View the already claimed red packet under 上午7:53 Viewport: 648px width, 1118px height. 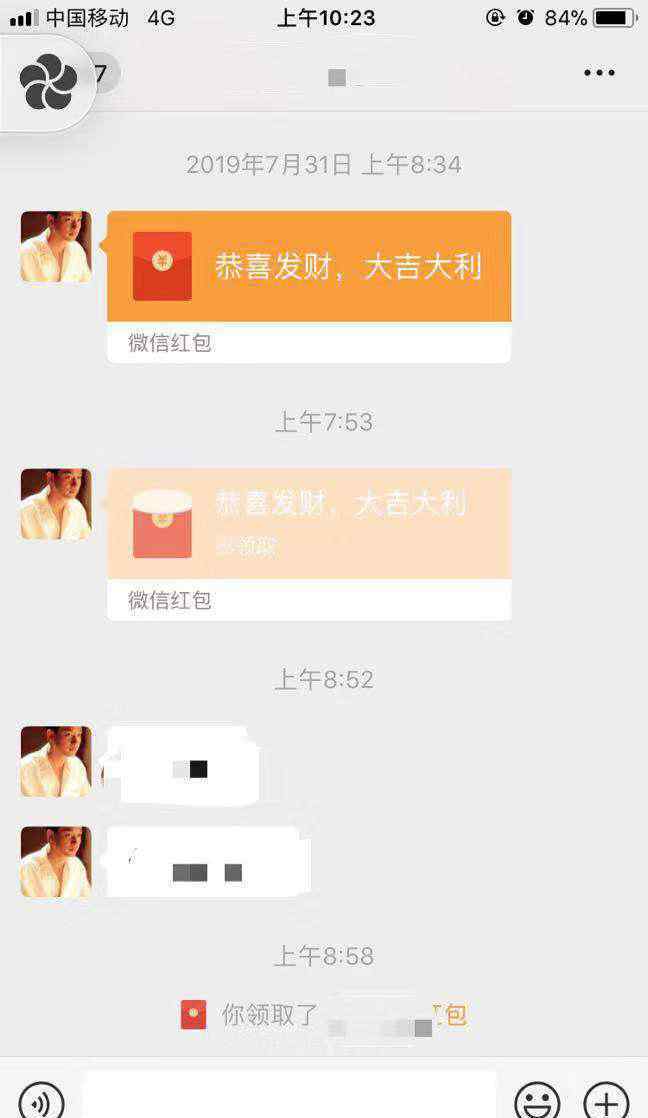click(309, 544)
